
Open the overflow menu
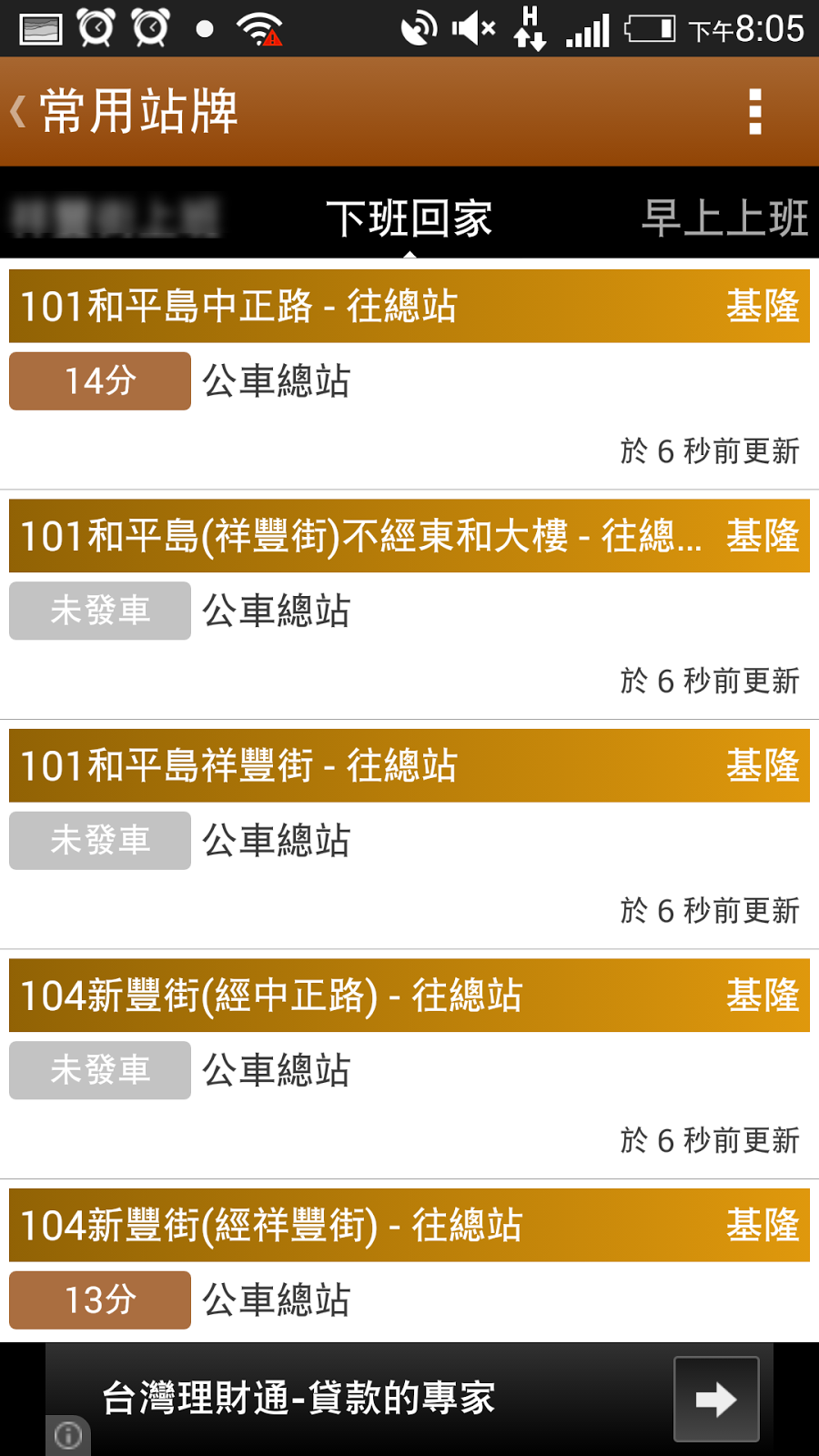pyautogui.click(x=754, y=112)
